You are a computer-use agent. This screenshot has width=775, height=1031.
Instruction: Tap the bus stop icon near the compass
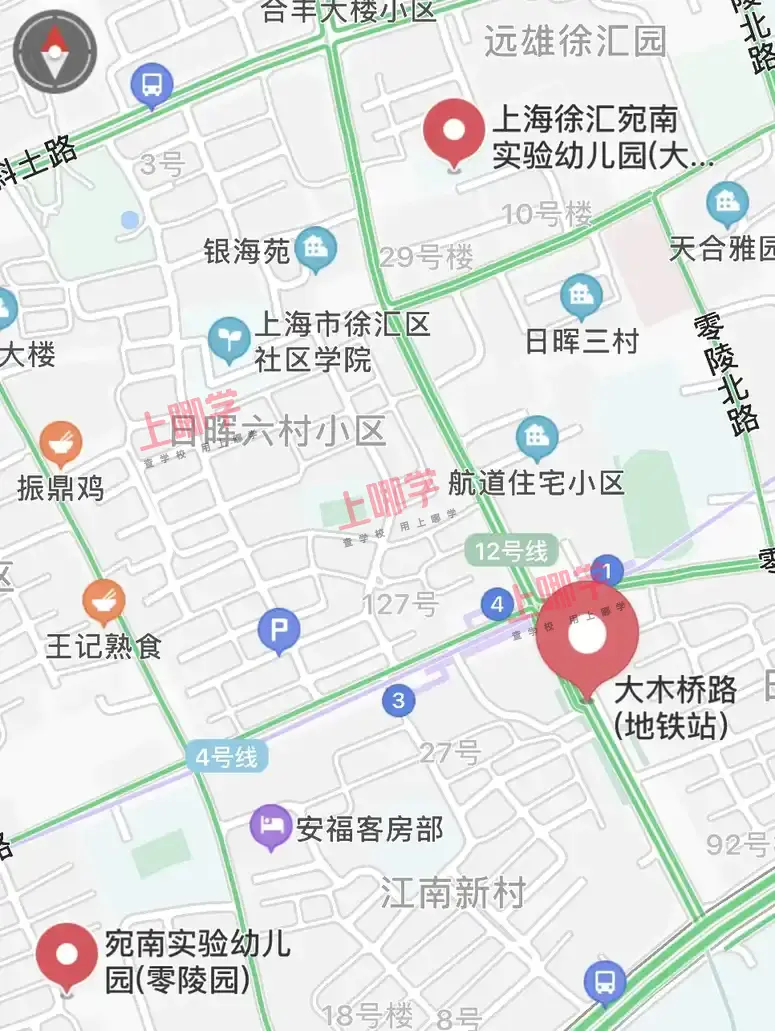[x=152, y=87]
